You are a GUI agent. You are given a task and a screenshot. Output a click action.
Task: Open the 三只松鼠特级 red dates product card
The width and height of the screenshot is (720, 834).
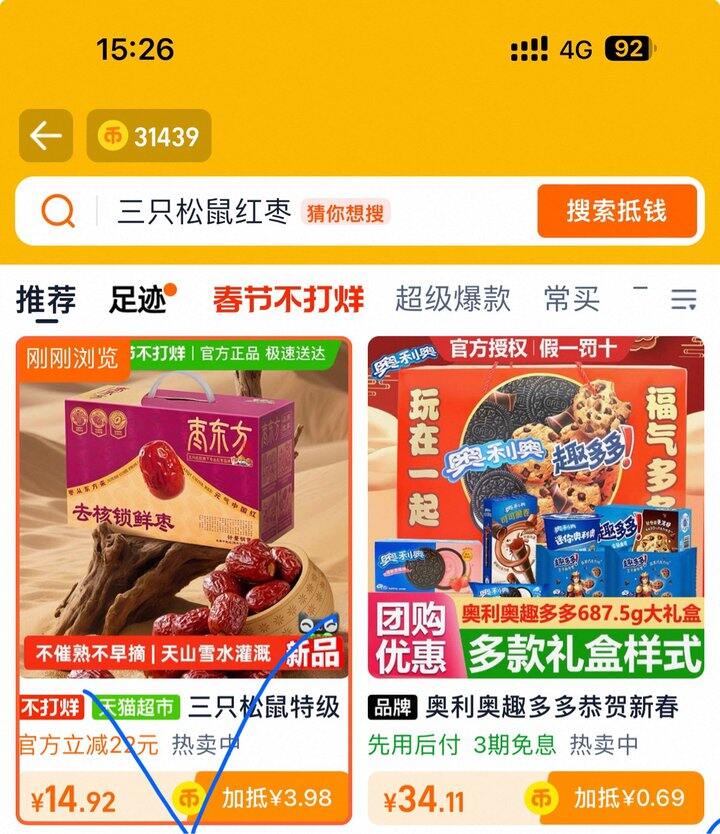coord(184,520)
